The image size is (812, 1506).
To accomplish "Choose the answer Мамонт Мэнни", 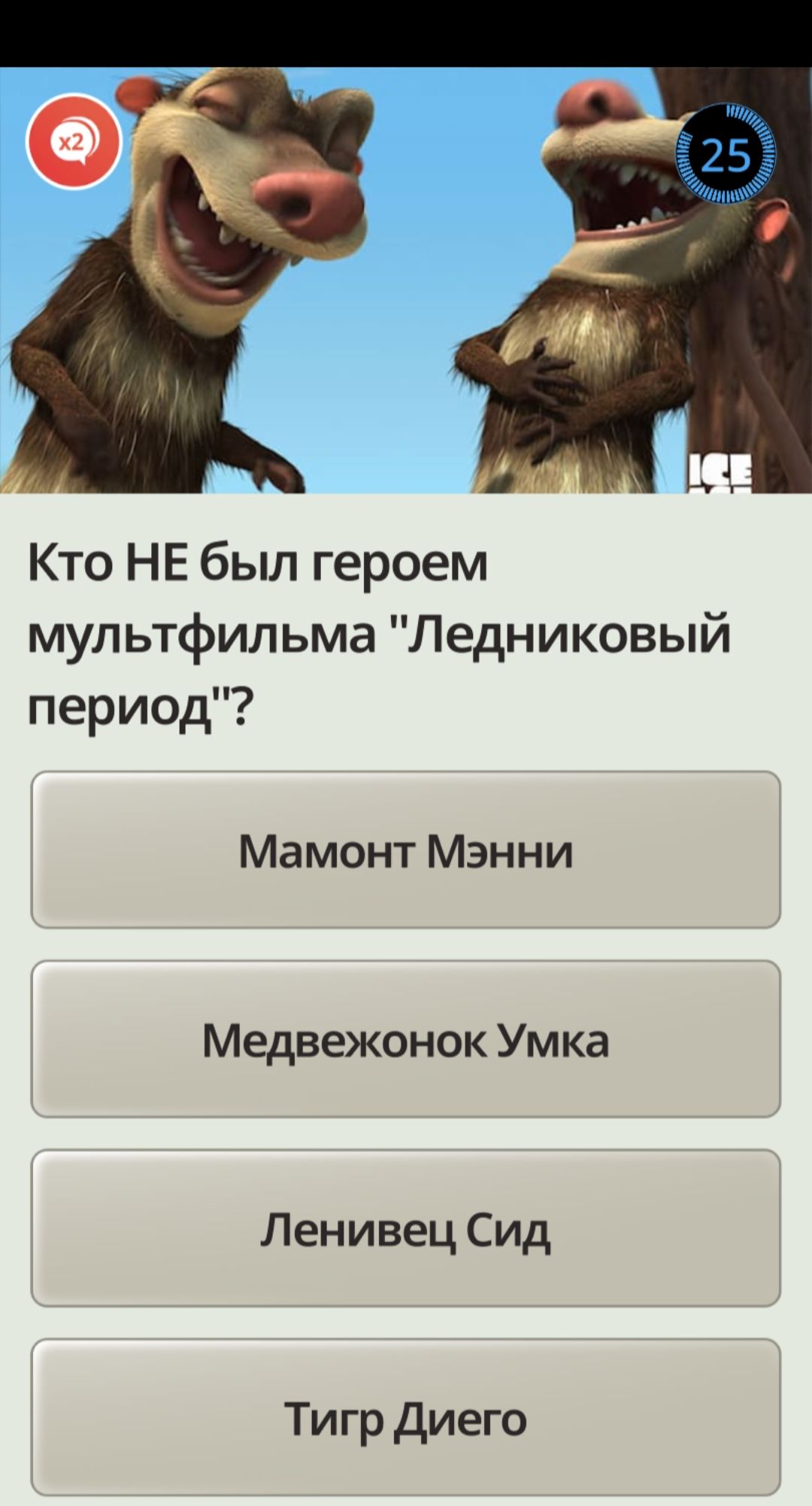I will (406, 850).
